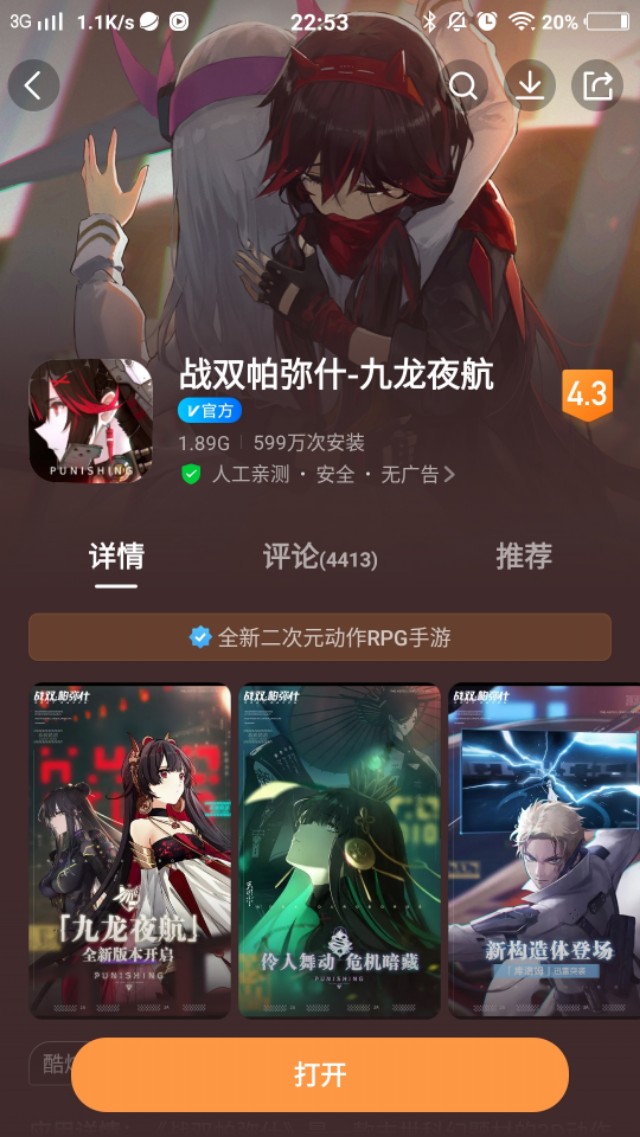Tap the 打开 button to launch the game
Screen dimensions: 640x1137
[x=320, y=1075]
